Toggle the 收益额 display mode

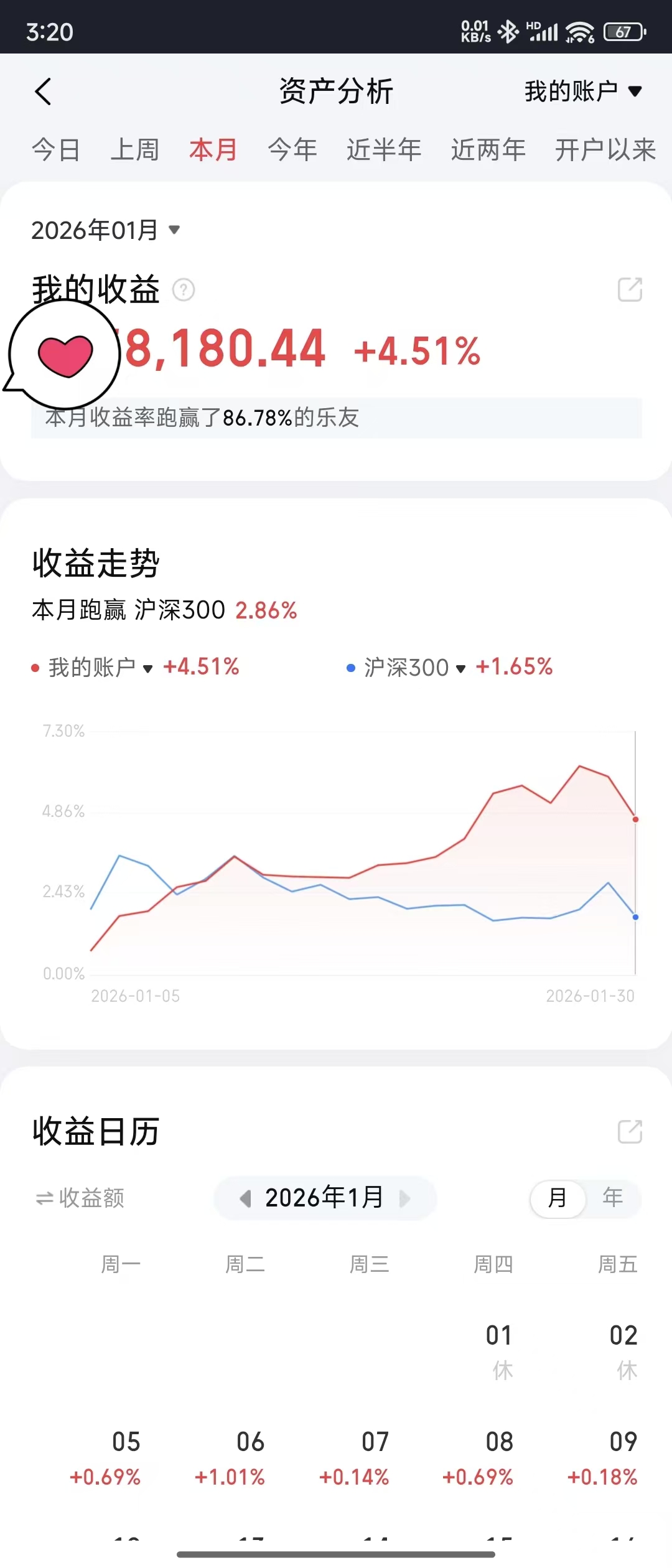coord(80,1198)
